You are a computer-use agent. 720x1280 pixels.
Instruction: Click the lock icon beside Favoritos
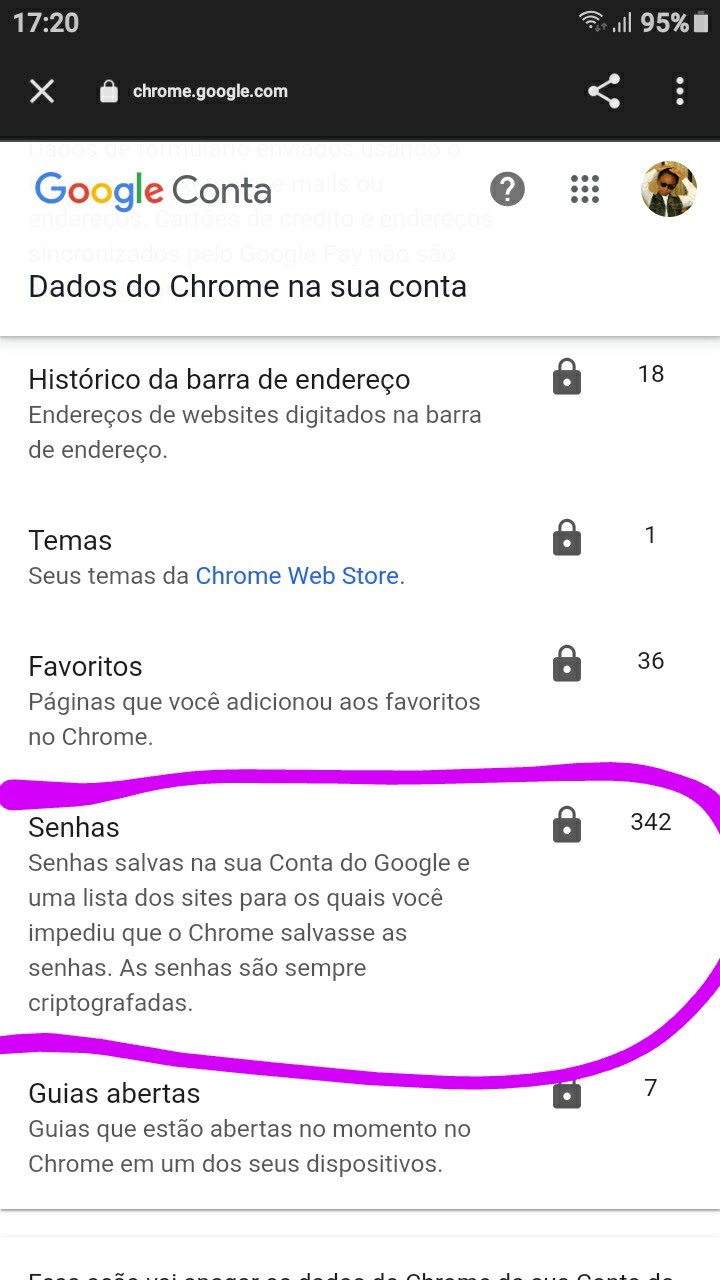566,662
